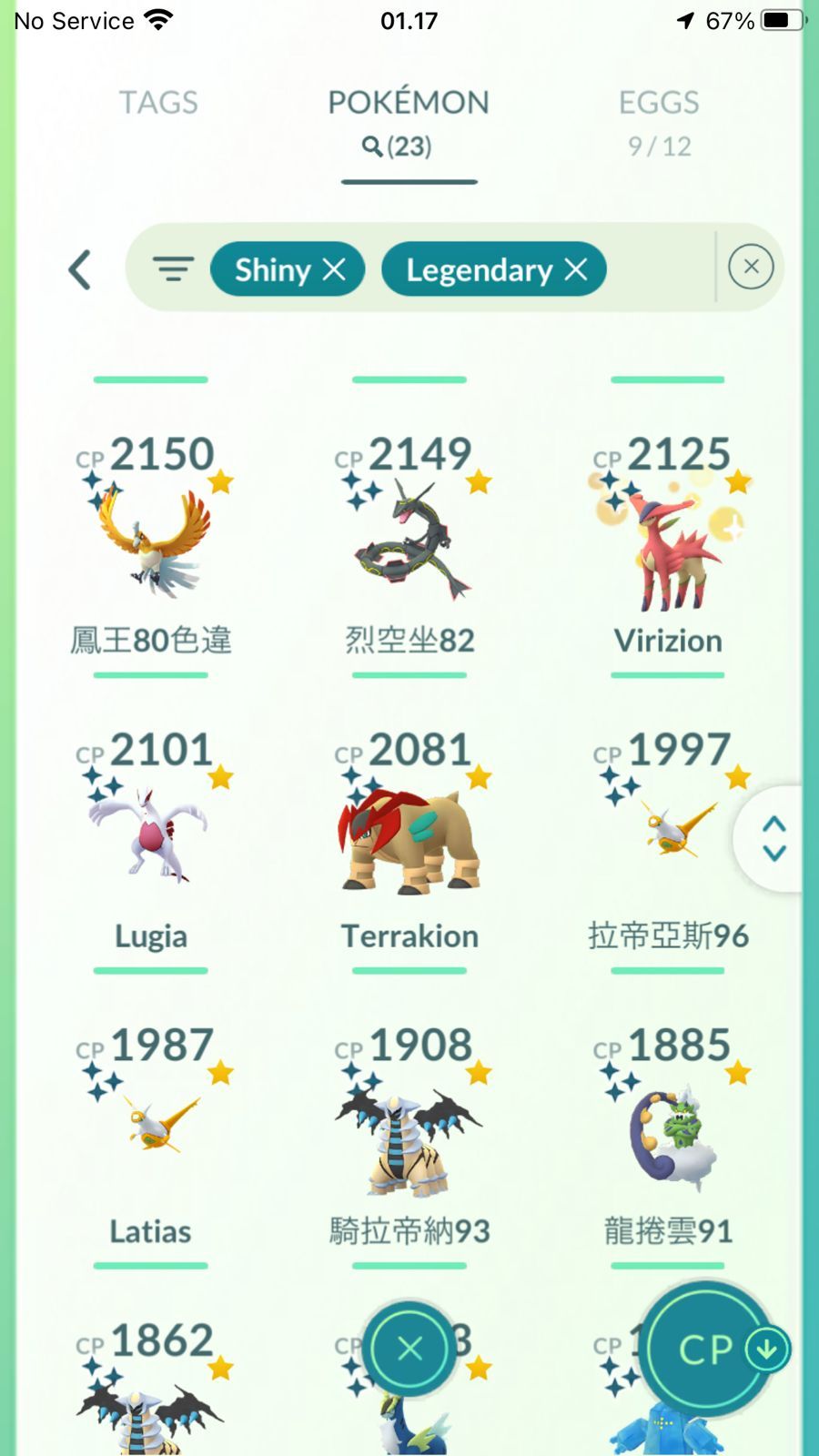Go back with the left chevron
819x1456 pixels.
(80, 269)
